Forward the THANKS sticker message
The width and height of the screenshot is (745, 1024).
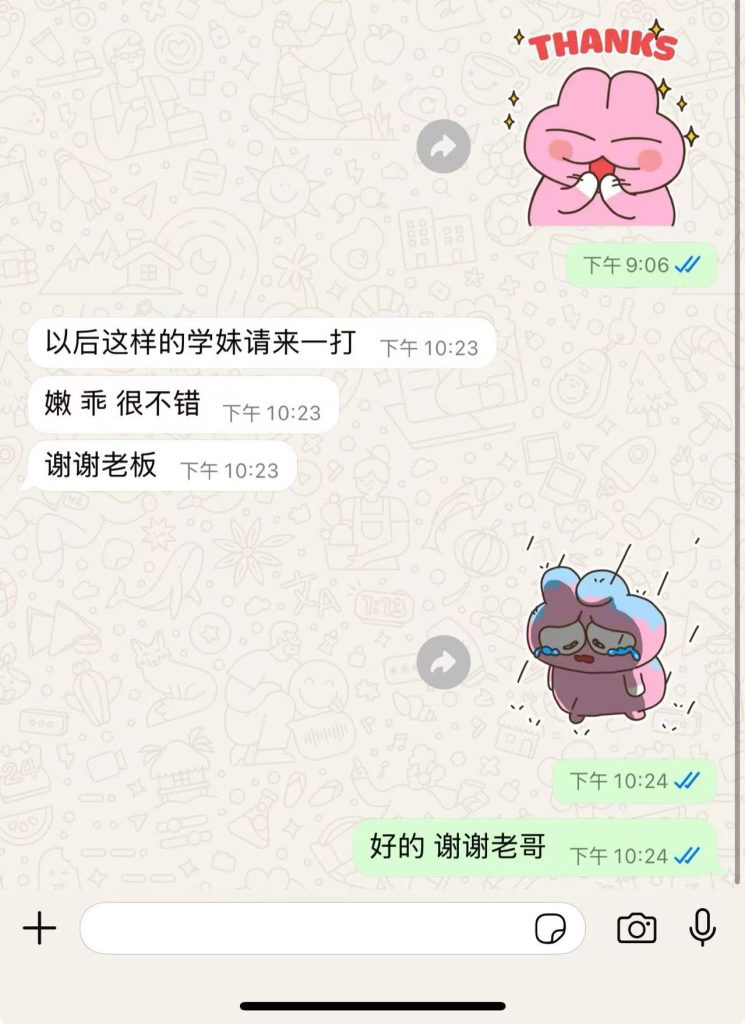tap(443, 148)
